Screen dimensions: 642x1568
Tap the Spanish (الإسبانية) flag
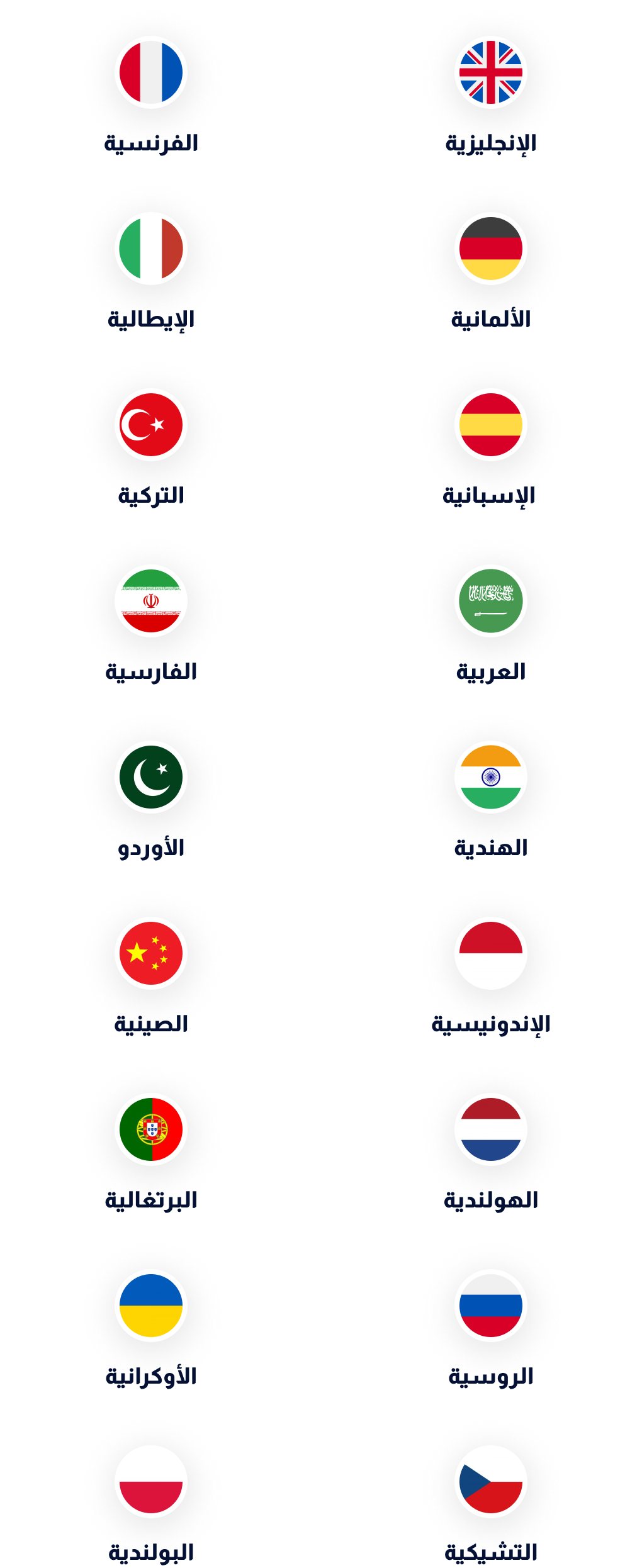491,425
